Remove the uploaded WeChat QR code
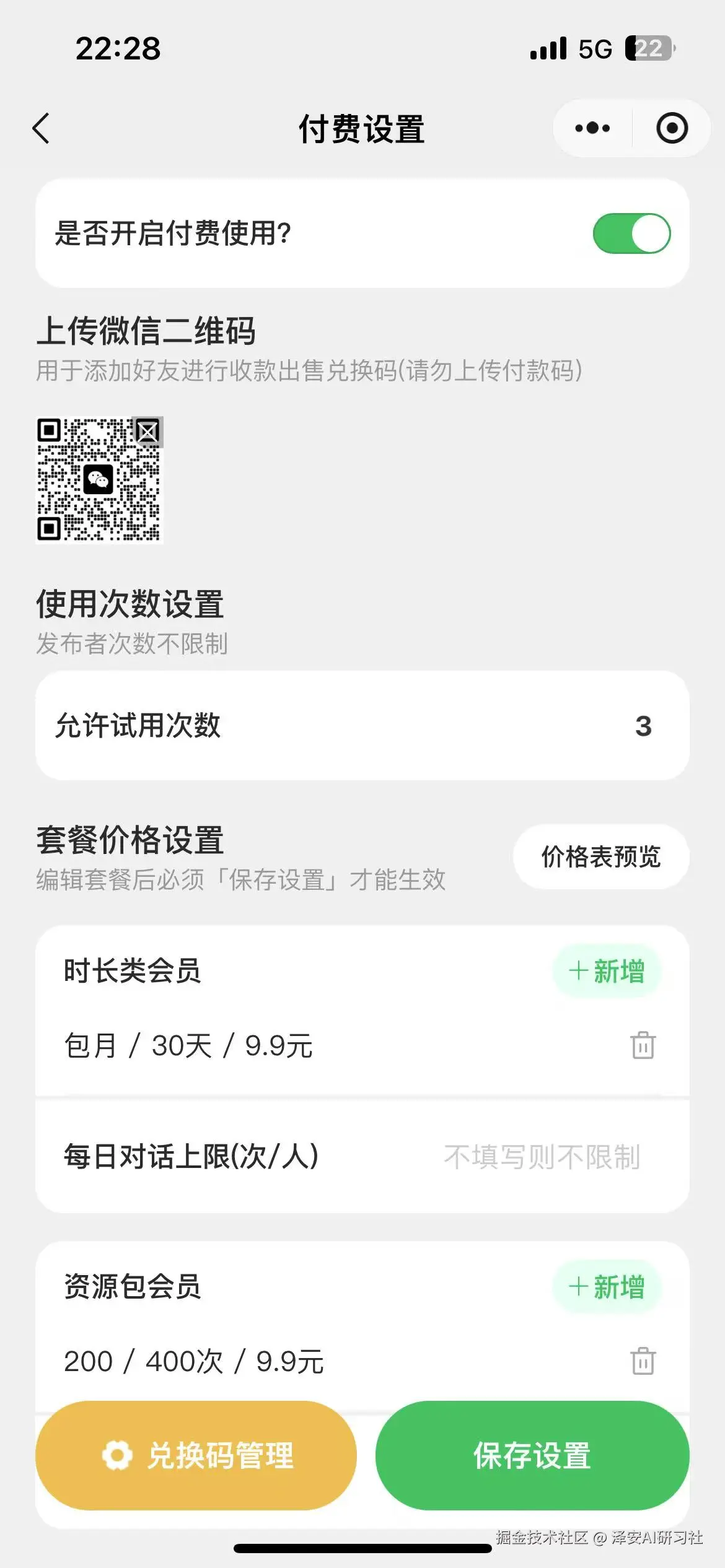This screenshot has width=725, height=1568. click(147, 432)
